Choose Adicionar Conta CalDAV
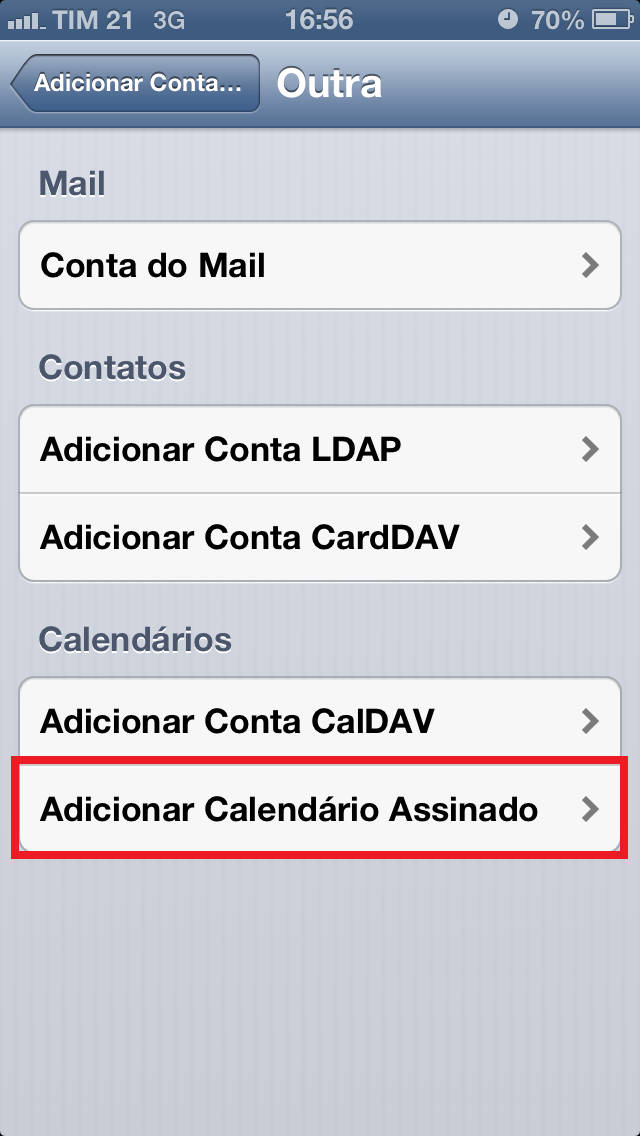640x1136 pixels. (320, 721)
